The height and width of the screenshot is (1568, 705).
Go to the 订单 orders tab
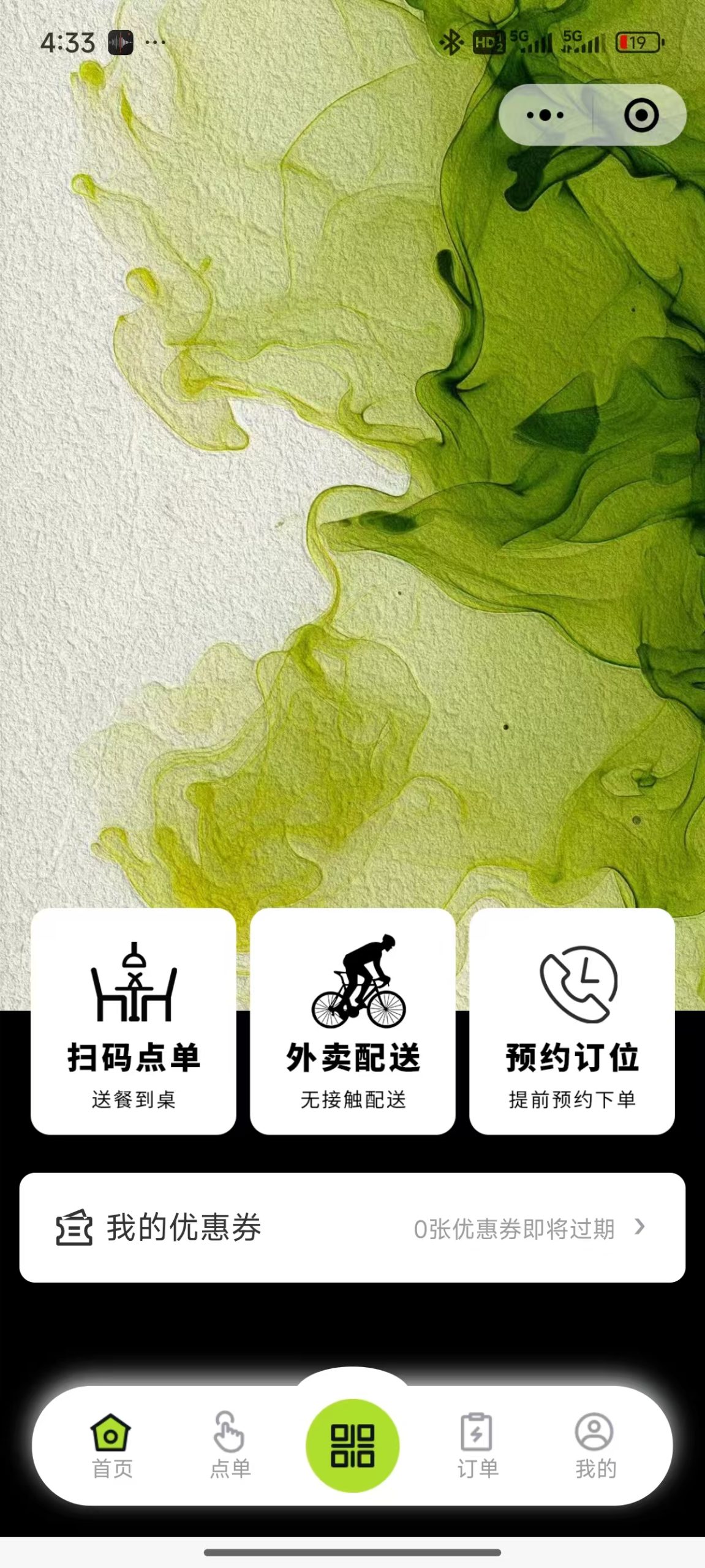[477, 1445]
